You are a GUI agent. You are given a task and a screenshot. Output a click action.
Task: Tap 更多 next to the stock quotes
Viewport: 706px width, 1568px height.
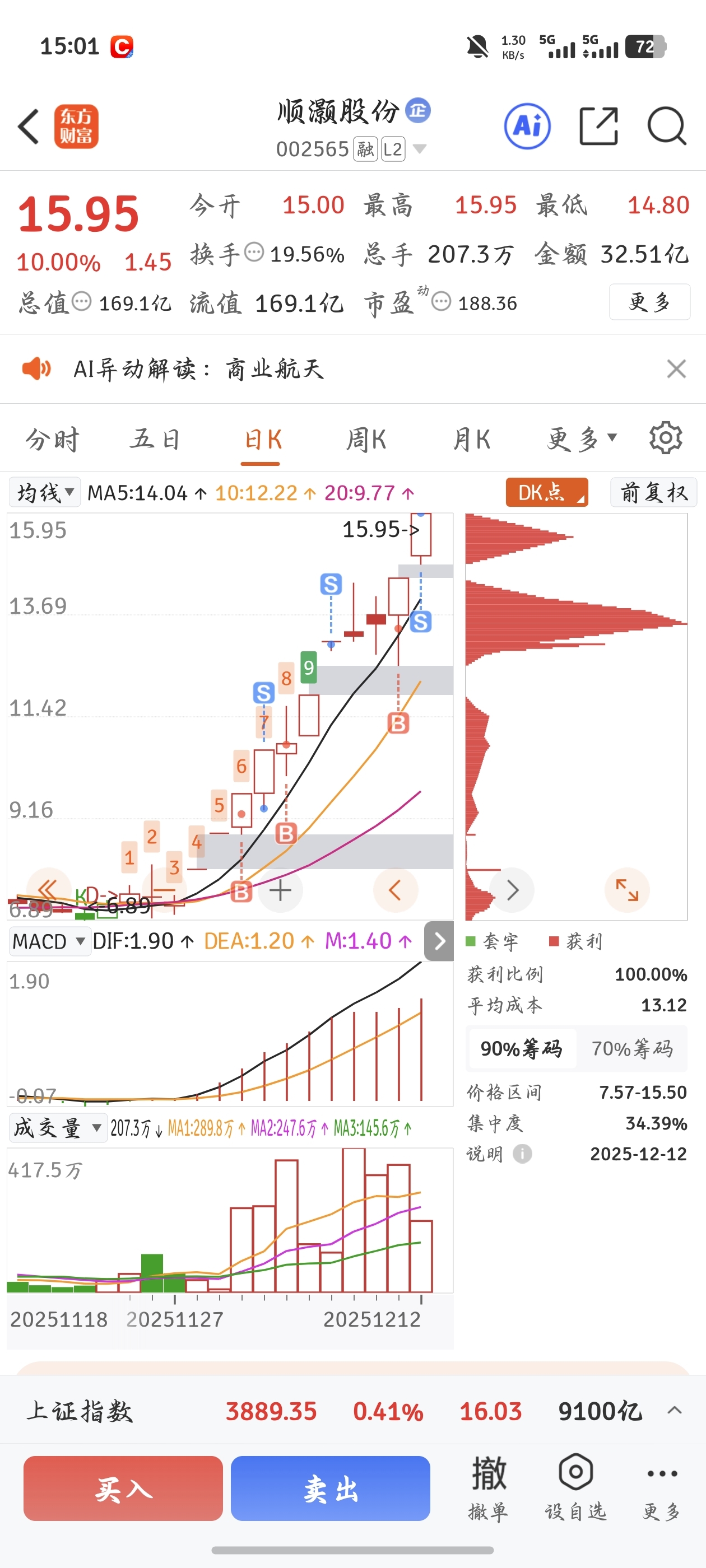(x=649, y=301)
